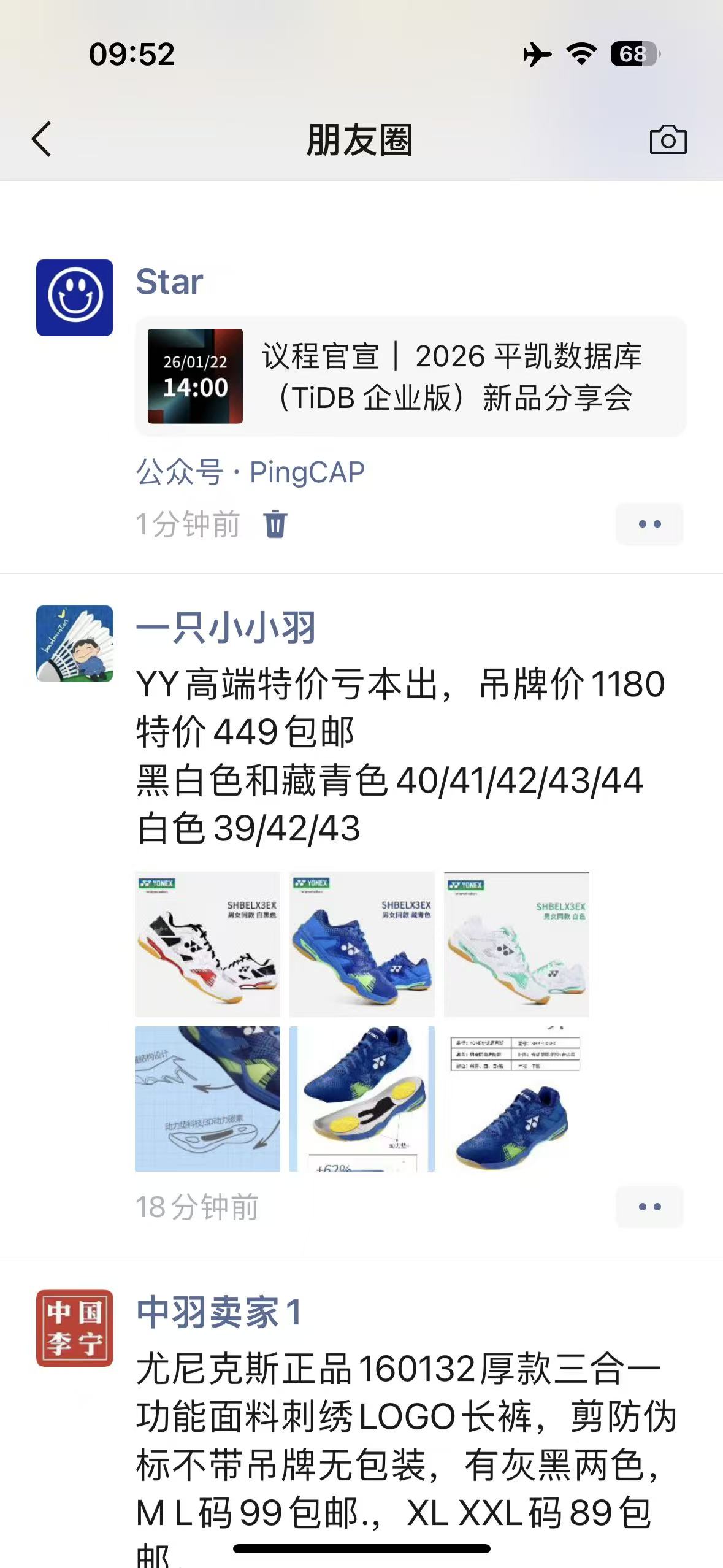Go back from Moments
723x1568 pixels.
pos(42,140)
